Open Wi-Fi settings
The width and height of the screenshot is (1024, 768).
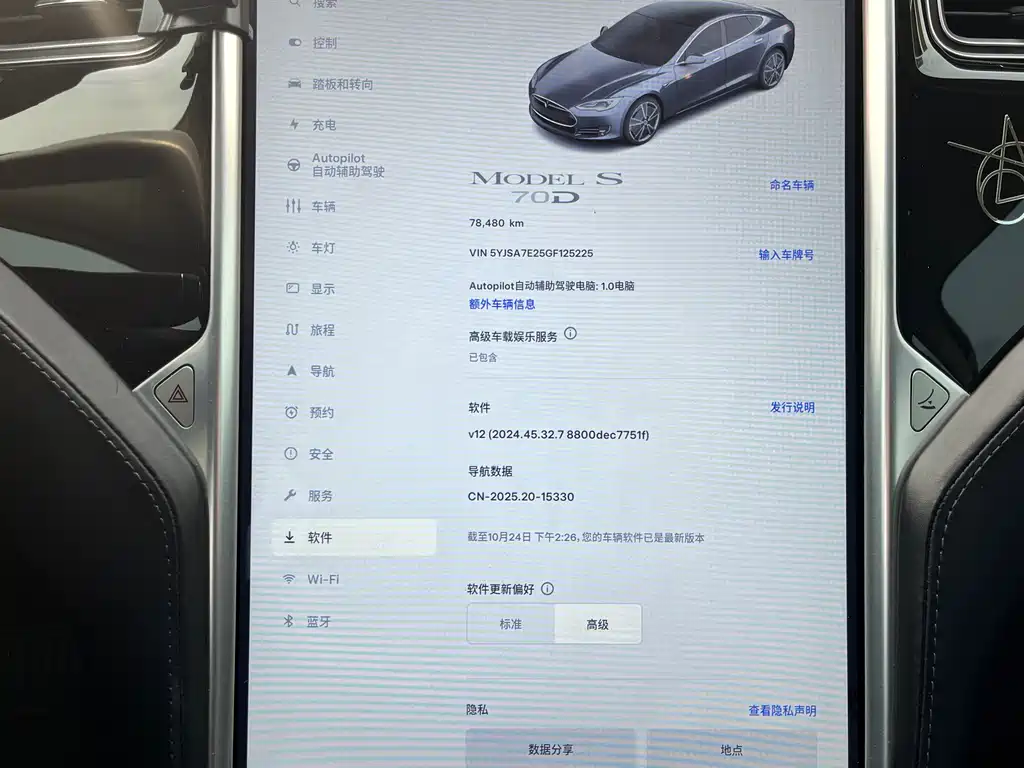pos(322,579)
